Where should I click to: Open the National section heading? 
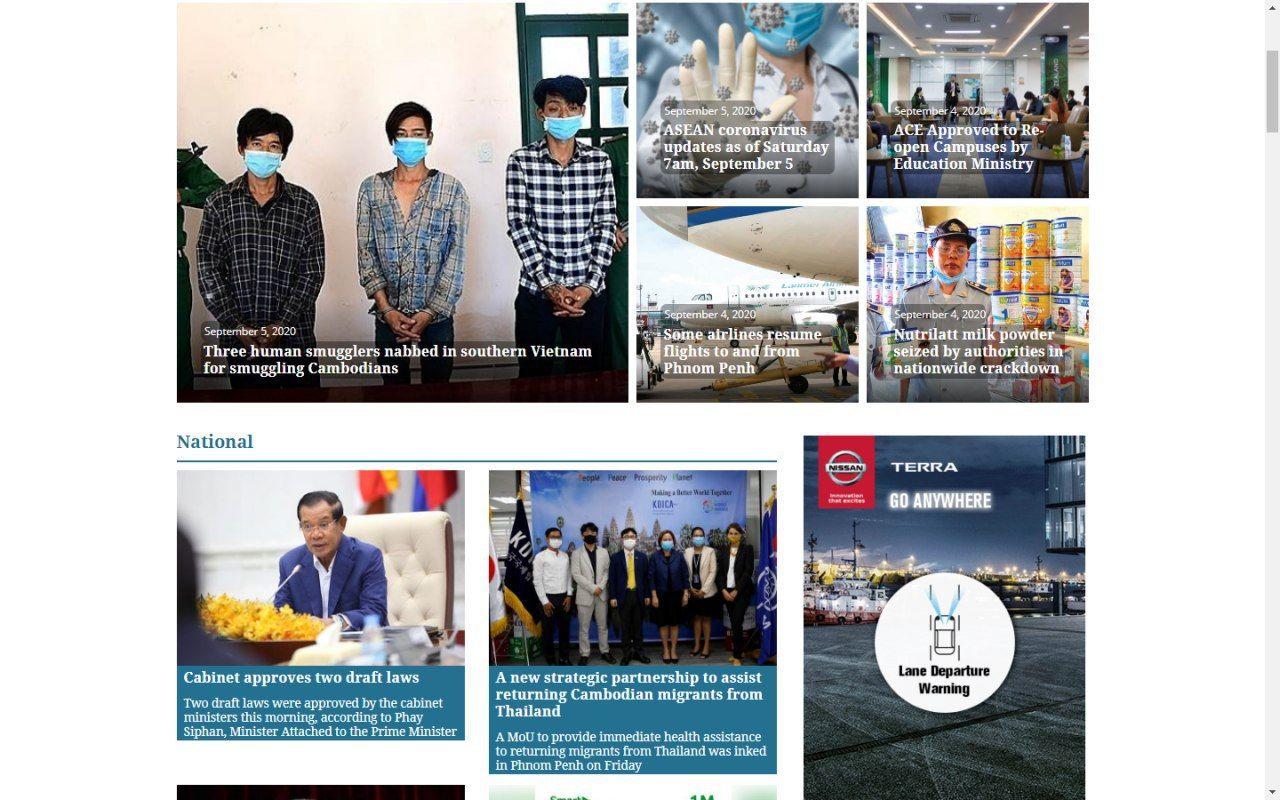(x=215, y=442)
